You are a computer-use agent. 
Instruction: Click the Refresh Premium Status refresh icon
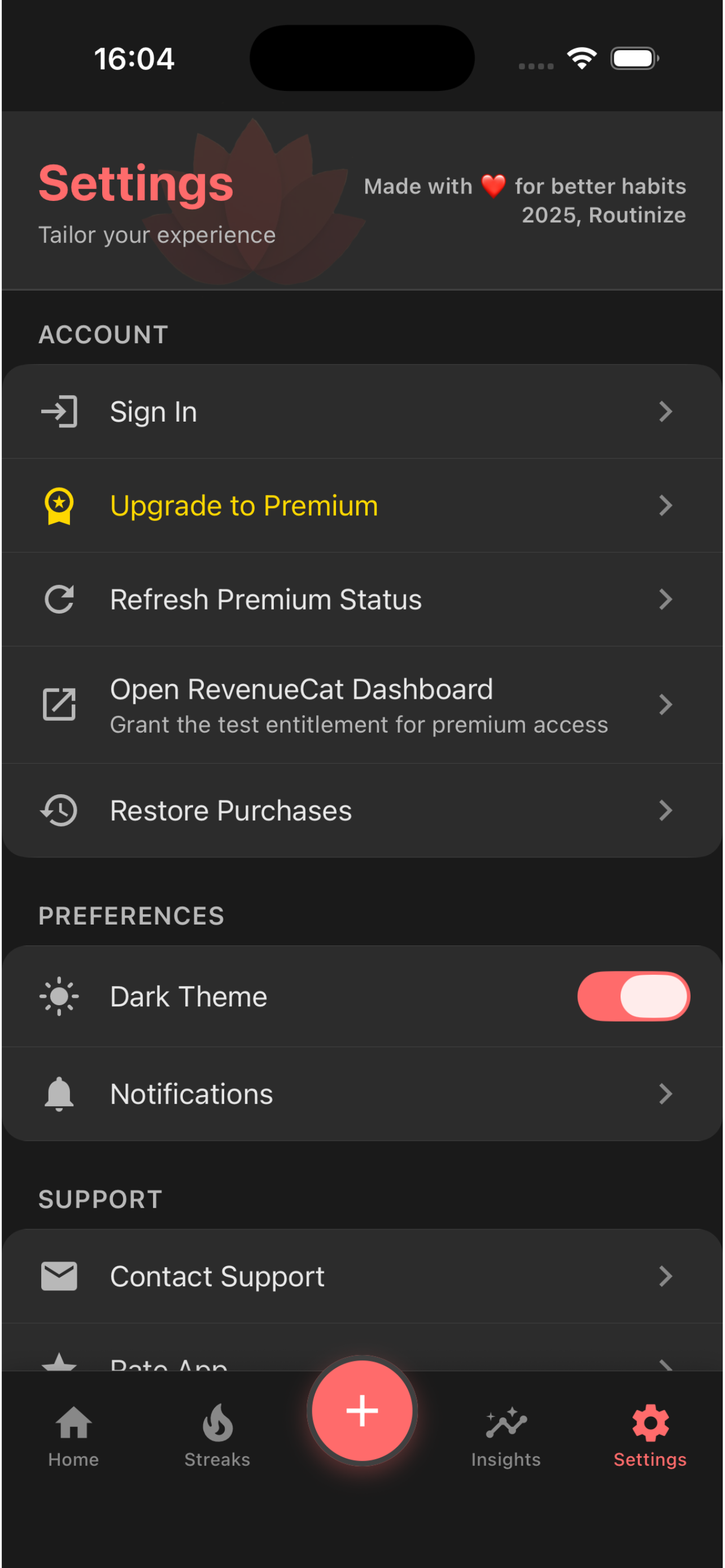click(59, 599)
